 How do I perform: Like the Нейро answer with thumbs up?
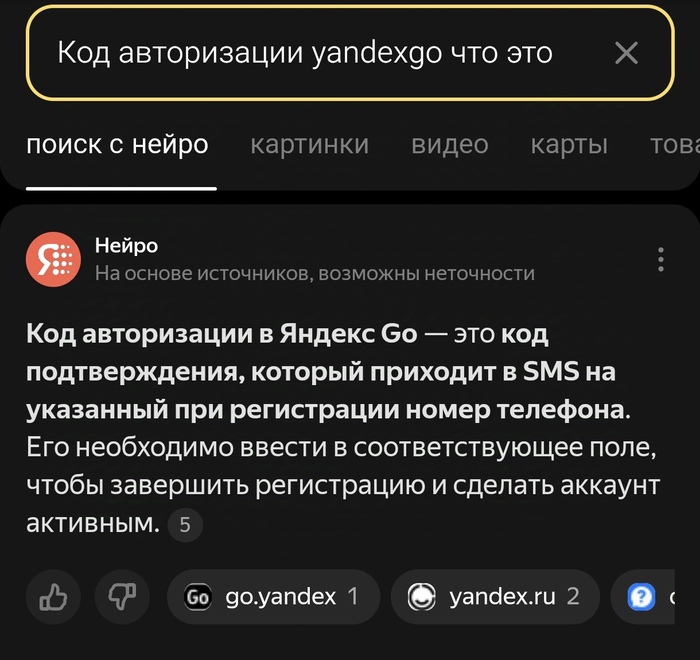(x=52, y=598)
